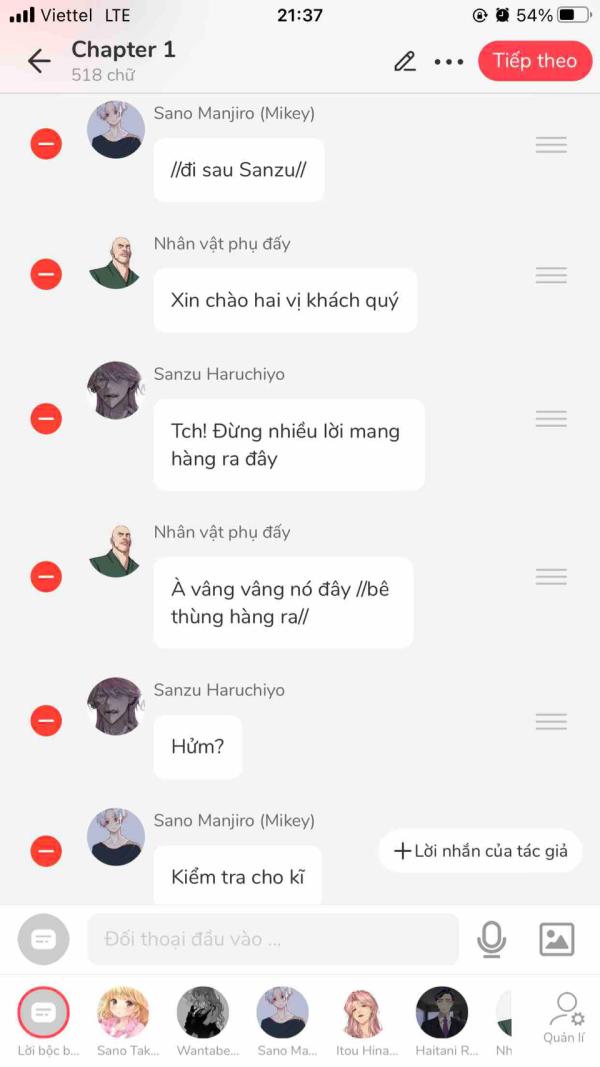Image resolution: width=600 pixels, height=1067 pixels.
Task: Delete the message "//đi sau Sanzu//"
Action: 46,144
